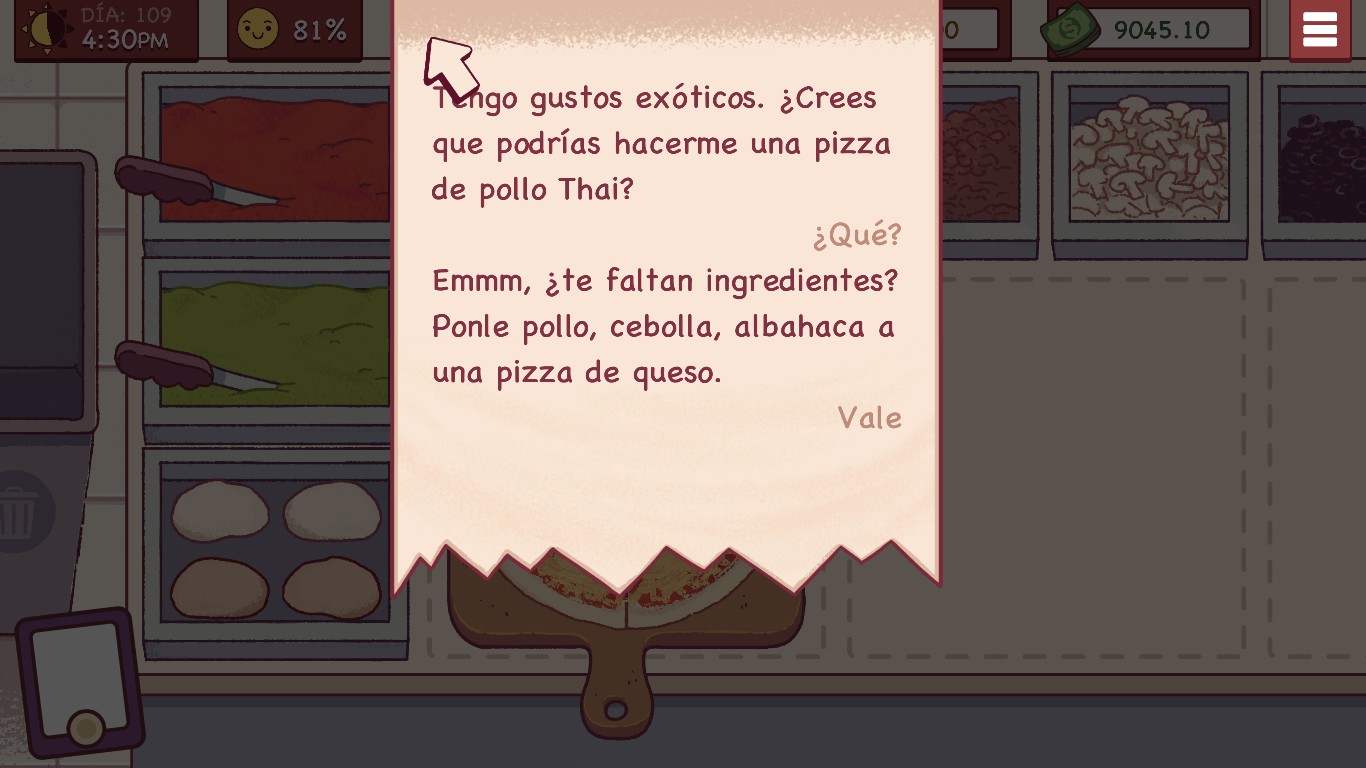Tap the customer order ticket
This screenshot has width=1366, height=768.
pos(665,300)
